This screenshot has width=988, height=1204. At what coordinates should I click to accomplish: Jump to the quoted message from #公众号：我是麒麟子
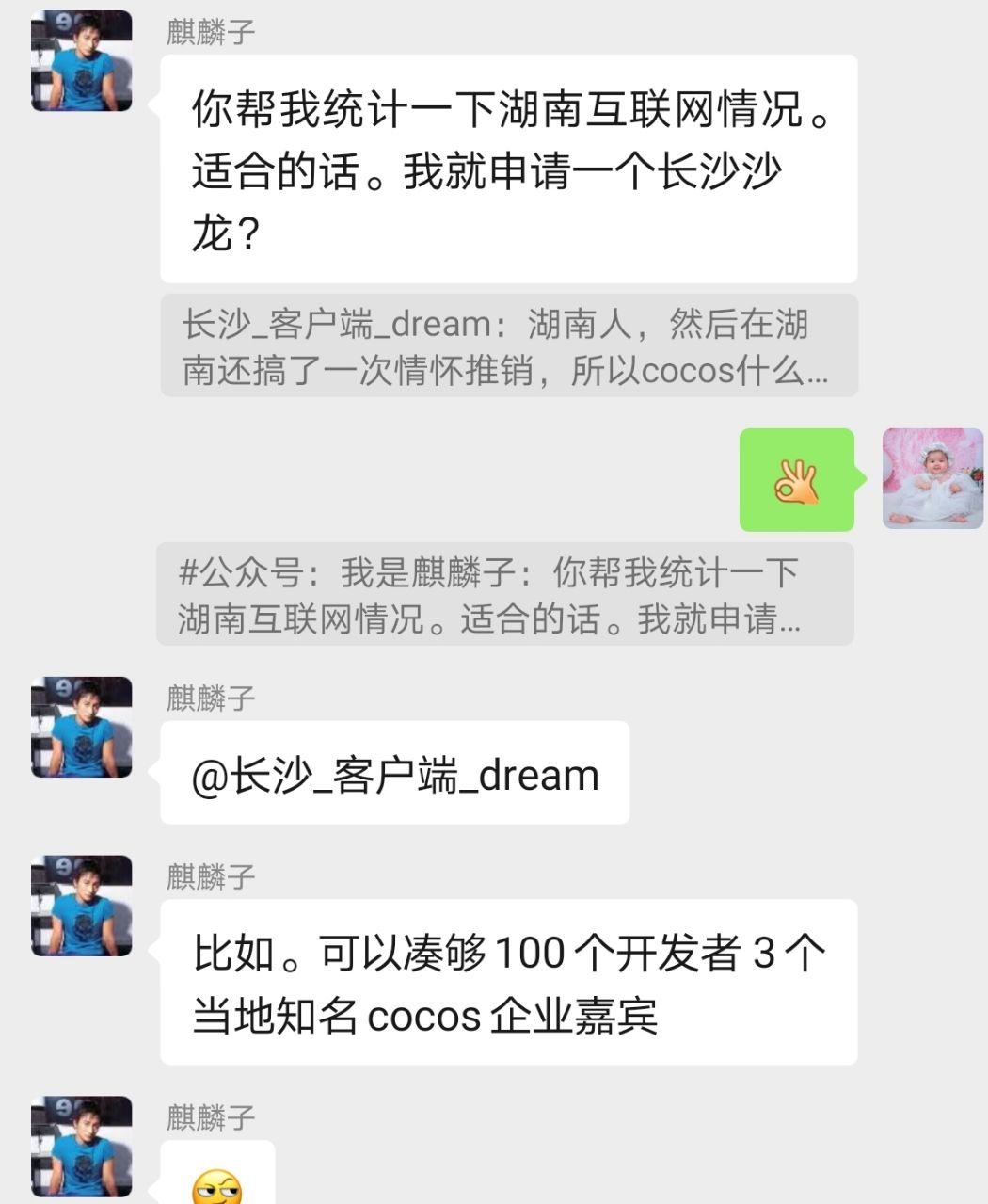click(505, 594)
